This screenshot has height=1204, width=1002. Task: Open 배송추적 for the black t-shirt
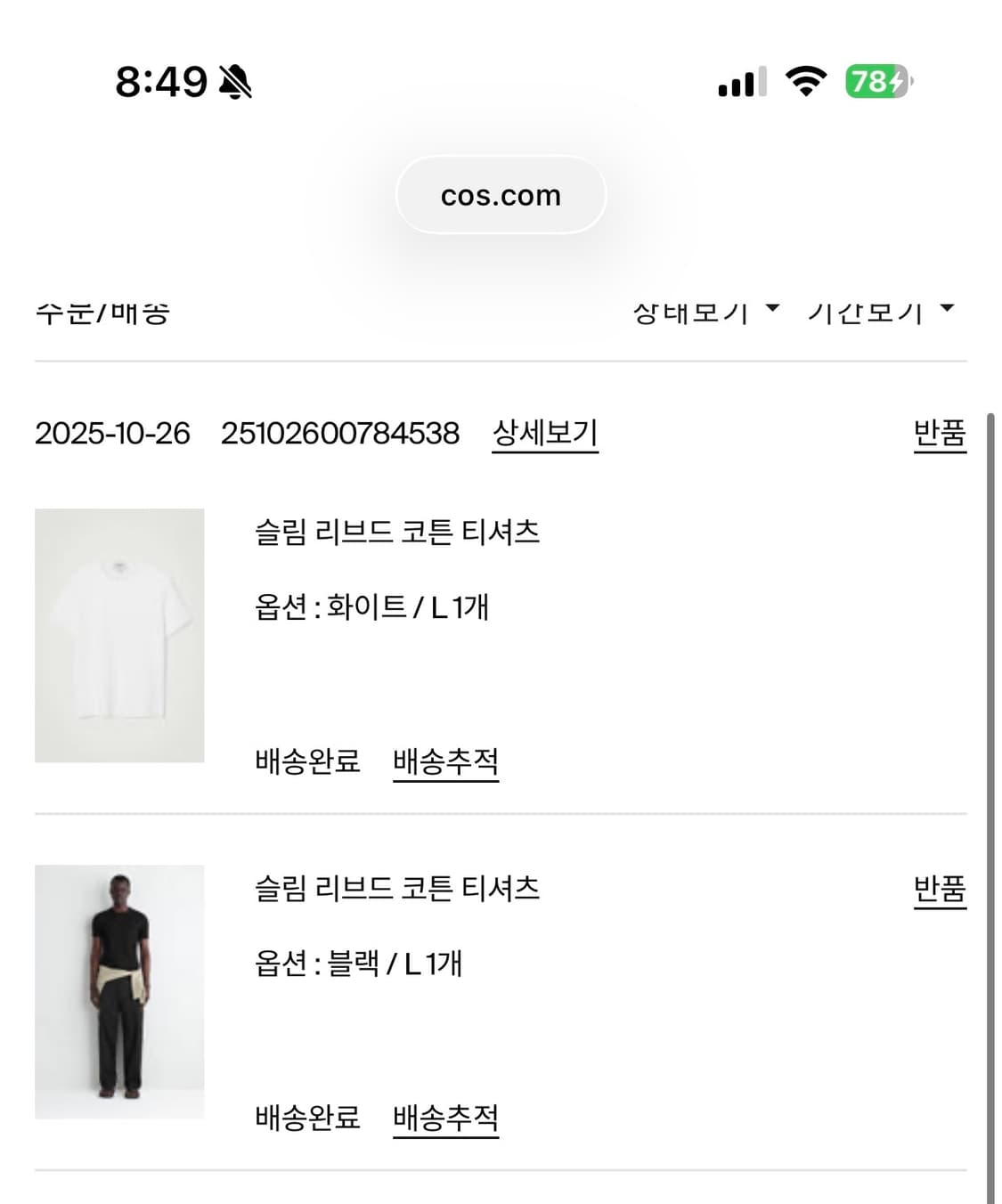click(x=446, y=1118)
